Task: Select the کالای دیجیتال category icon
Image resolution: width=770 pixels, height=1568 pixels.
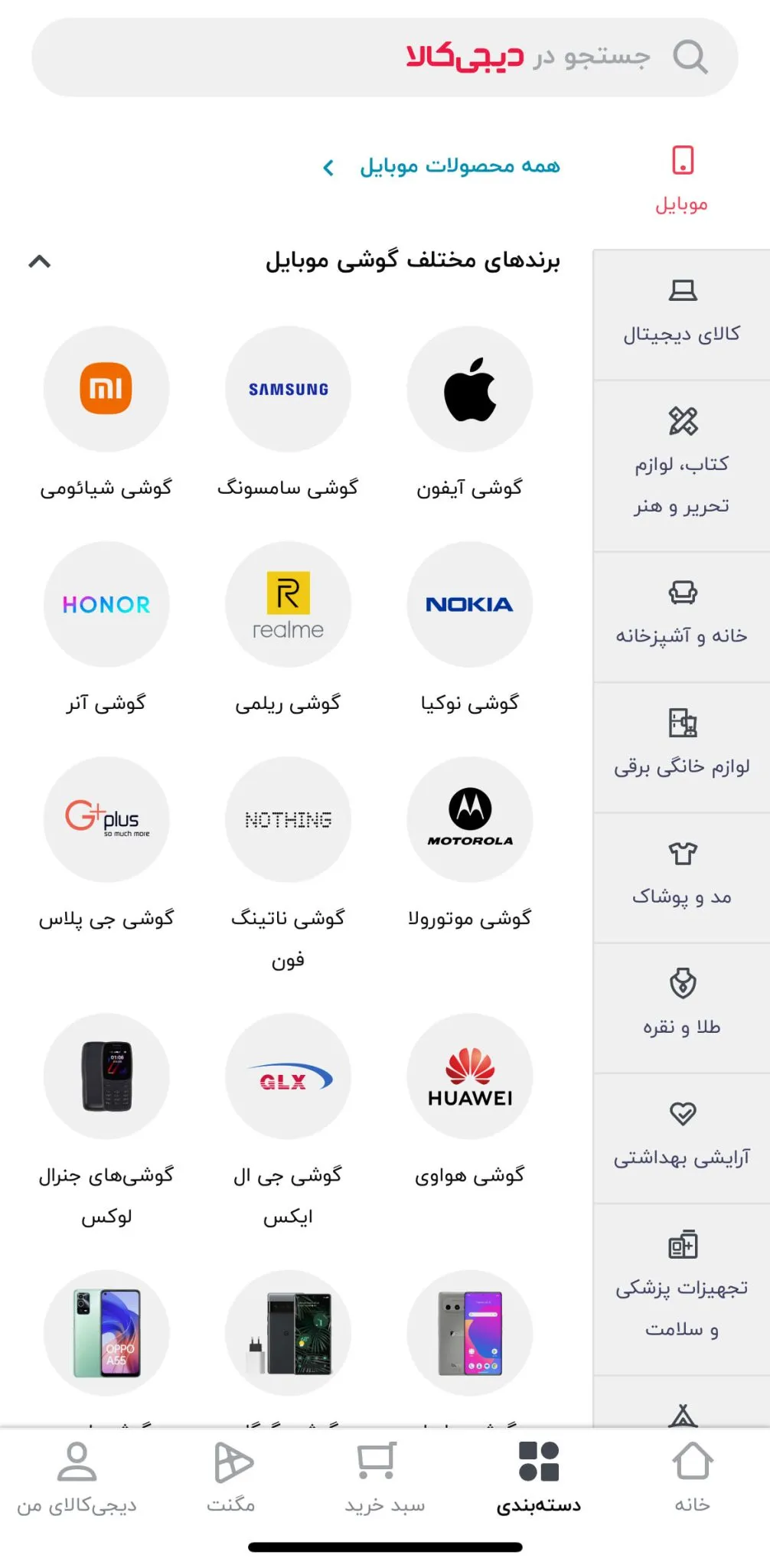Action: [x=684, y=292]
